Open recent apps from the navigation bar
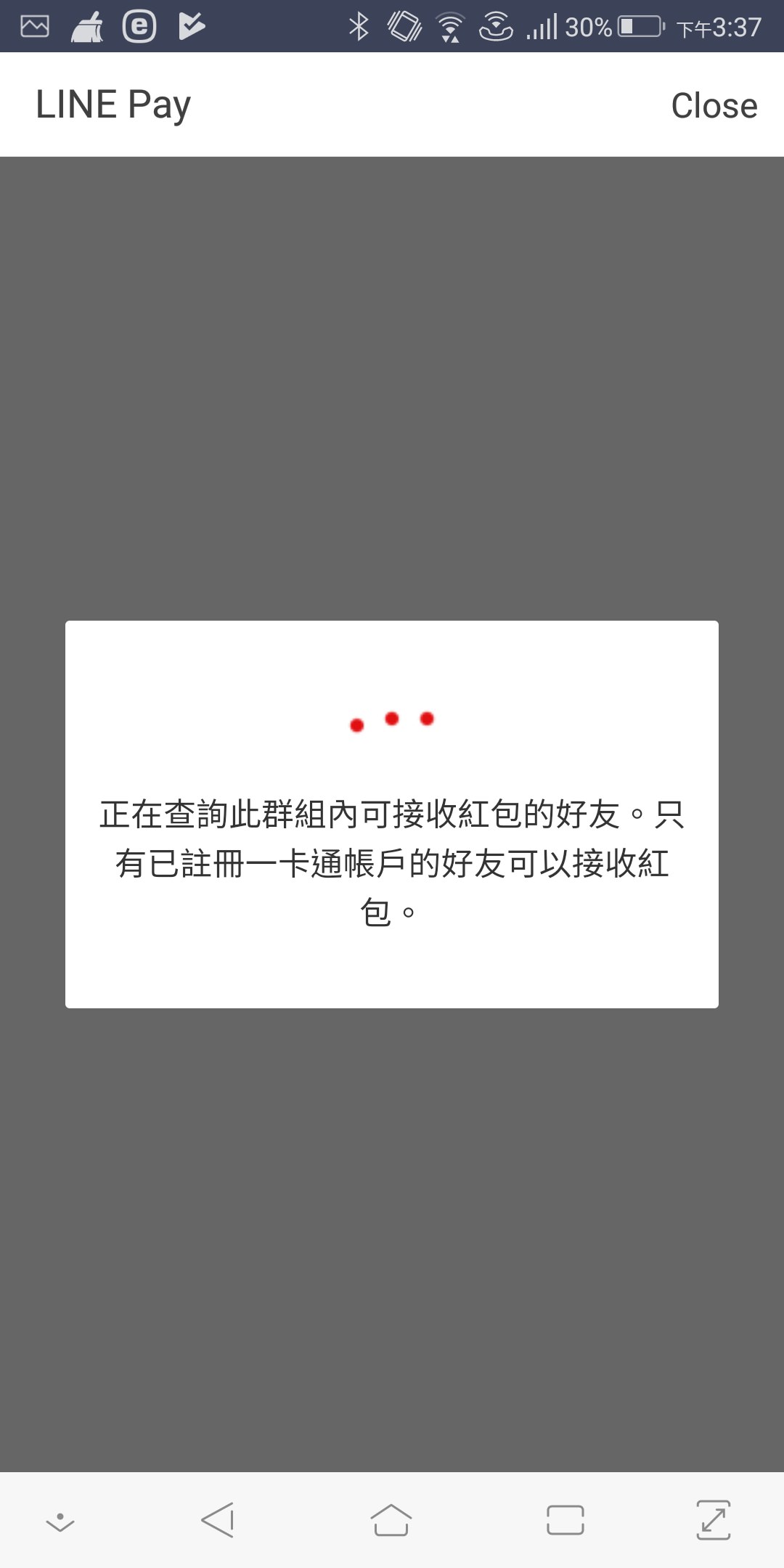The height and width of the screenshot is (1568, 784). pyautogui.click(x=565, y=1520)
